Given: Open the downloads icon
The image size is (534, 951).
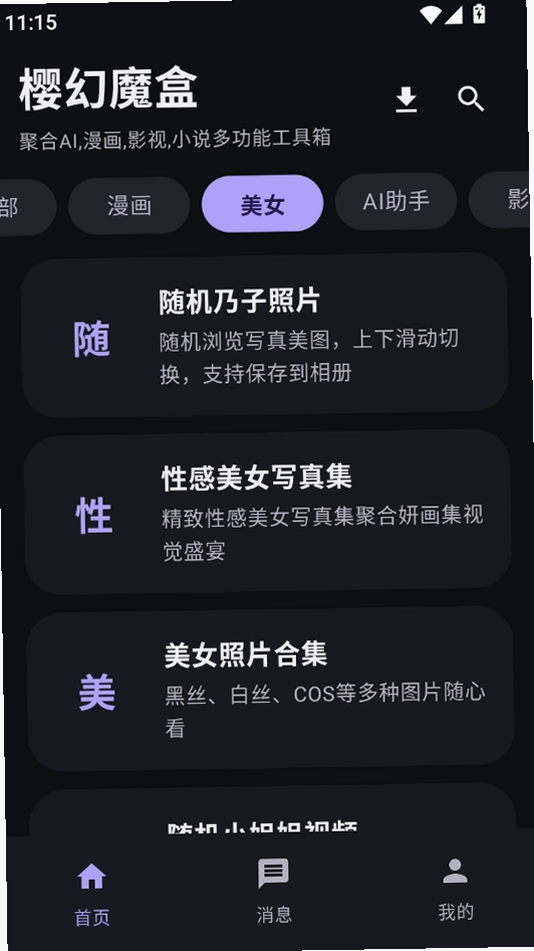Looking at the screenshot, I should pyautogui.click(x=406, y=99).
